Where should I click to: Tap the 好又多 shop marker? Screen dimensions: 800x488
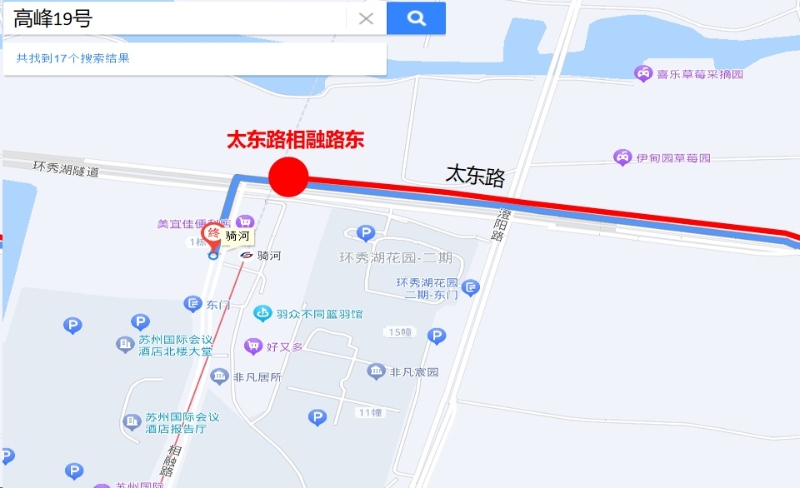point(254,346)
